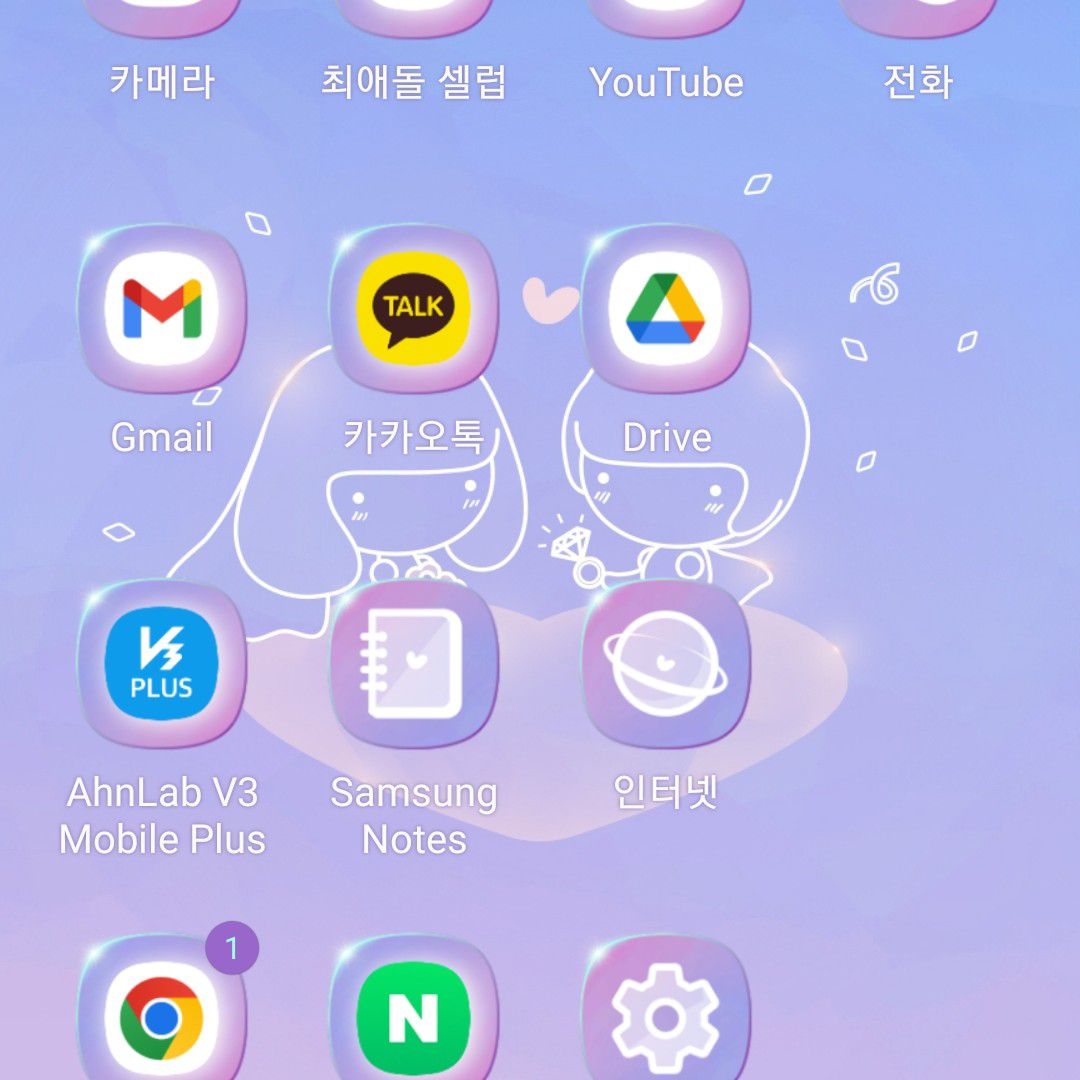Open Samsung Notes
This screenshot has height=1080, width=1080.
[x=414, y=664]
